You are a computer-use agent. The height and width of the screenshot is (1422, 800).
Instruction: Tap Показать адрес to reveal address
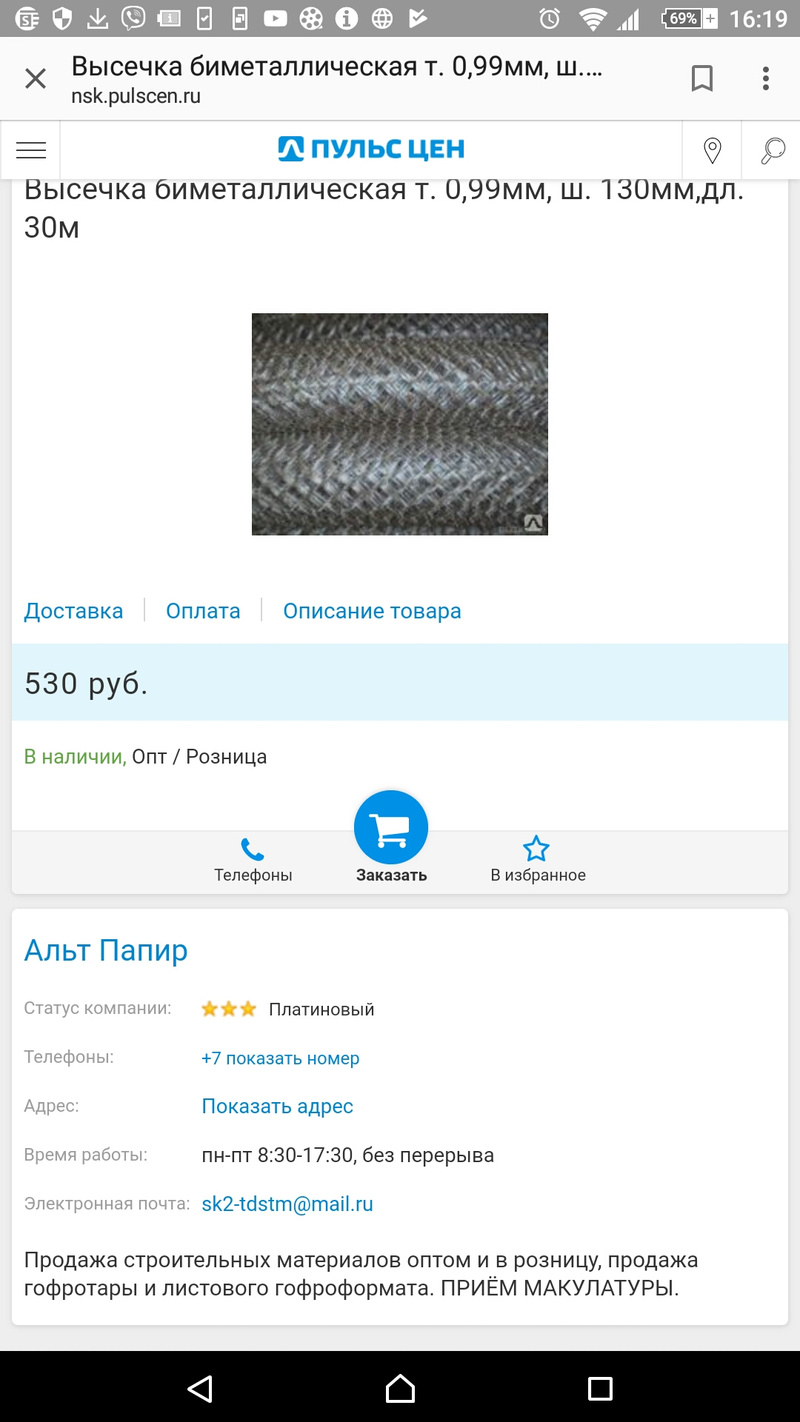[277, 1106]
